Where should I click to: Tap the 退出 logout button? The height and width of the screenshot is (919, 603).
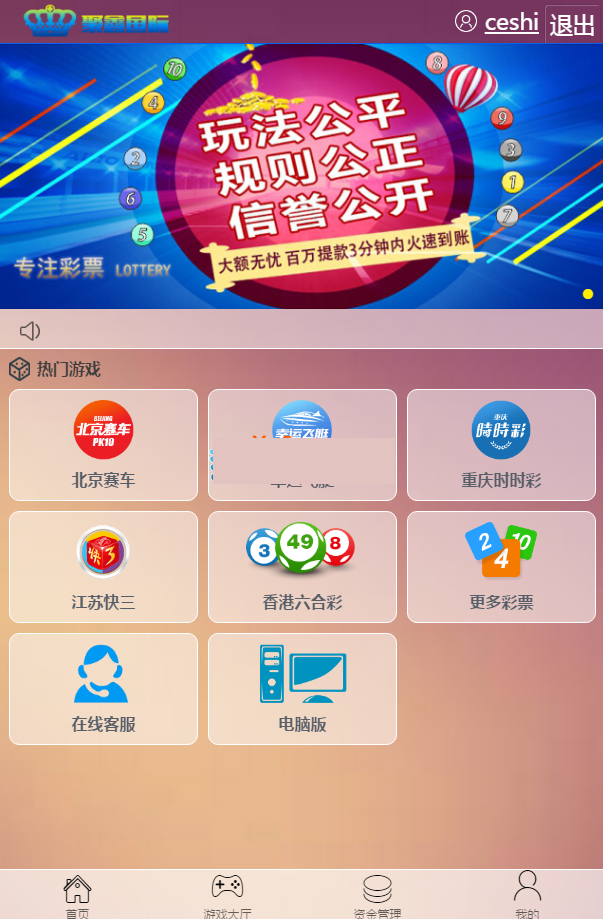573,25
